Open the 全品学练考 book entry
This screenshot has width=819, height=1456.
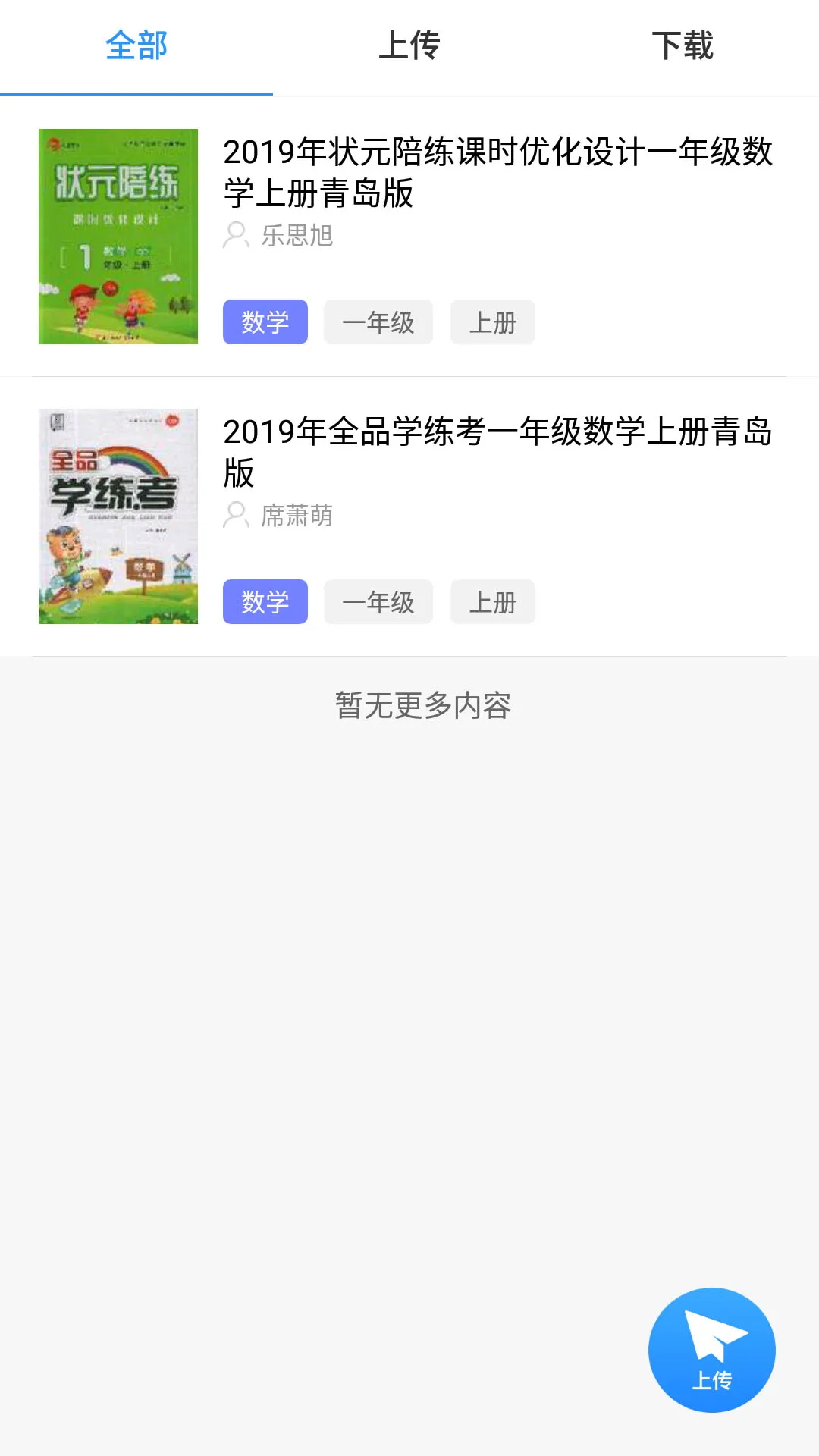pyautogui.click(x=497, y=452)
